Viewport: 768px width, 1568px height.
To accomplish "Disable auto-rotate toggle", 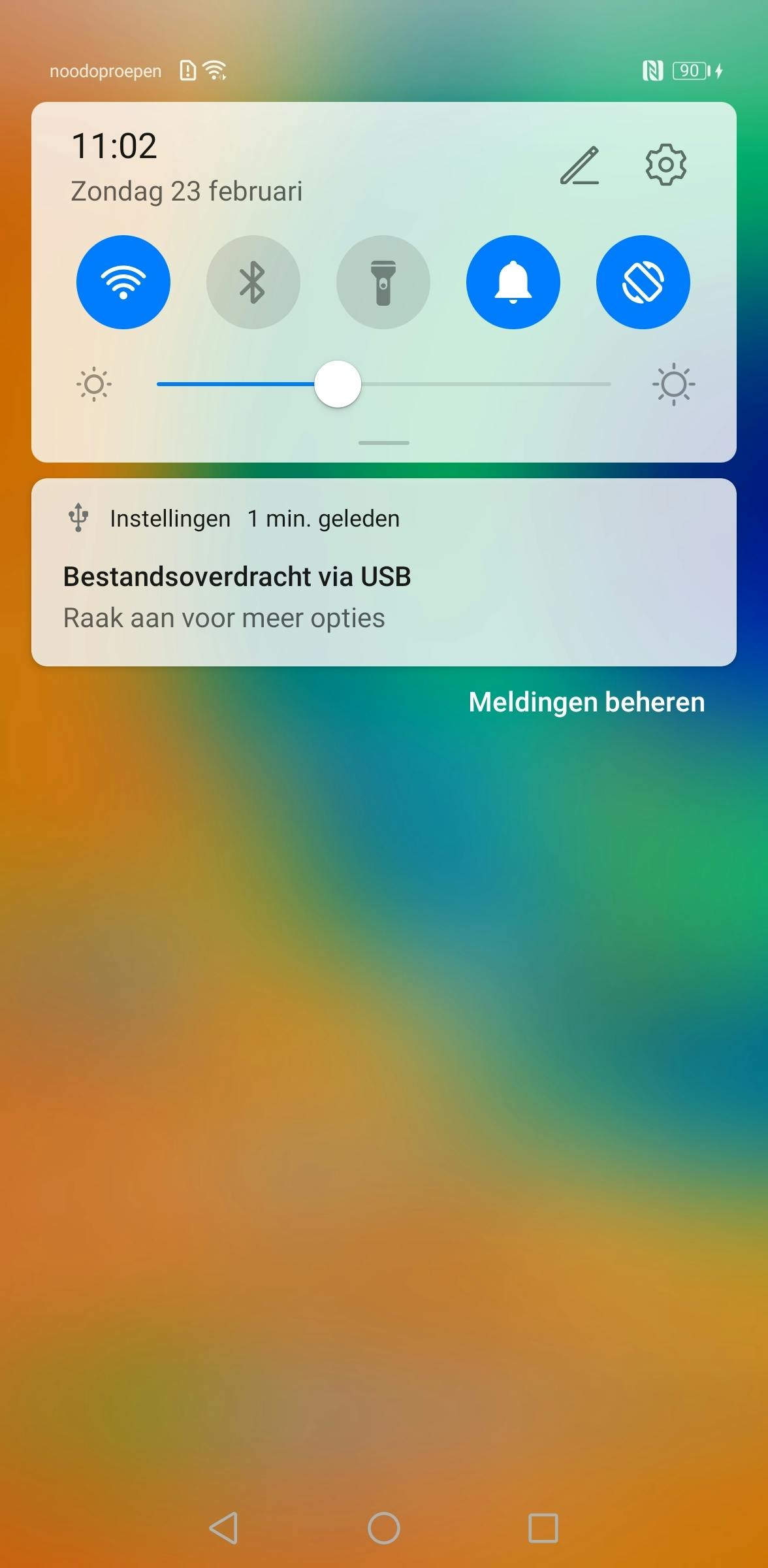I will pos(643,282).
